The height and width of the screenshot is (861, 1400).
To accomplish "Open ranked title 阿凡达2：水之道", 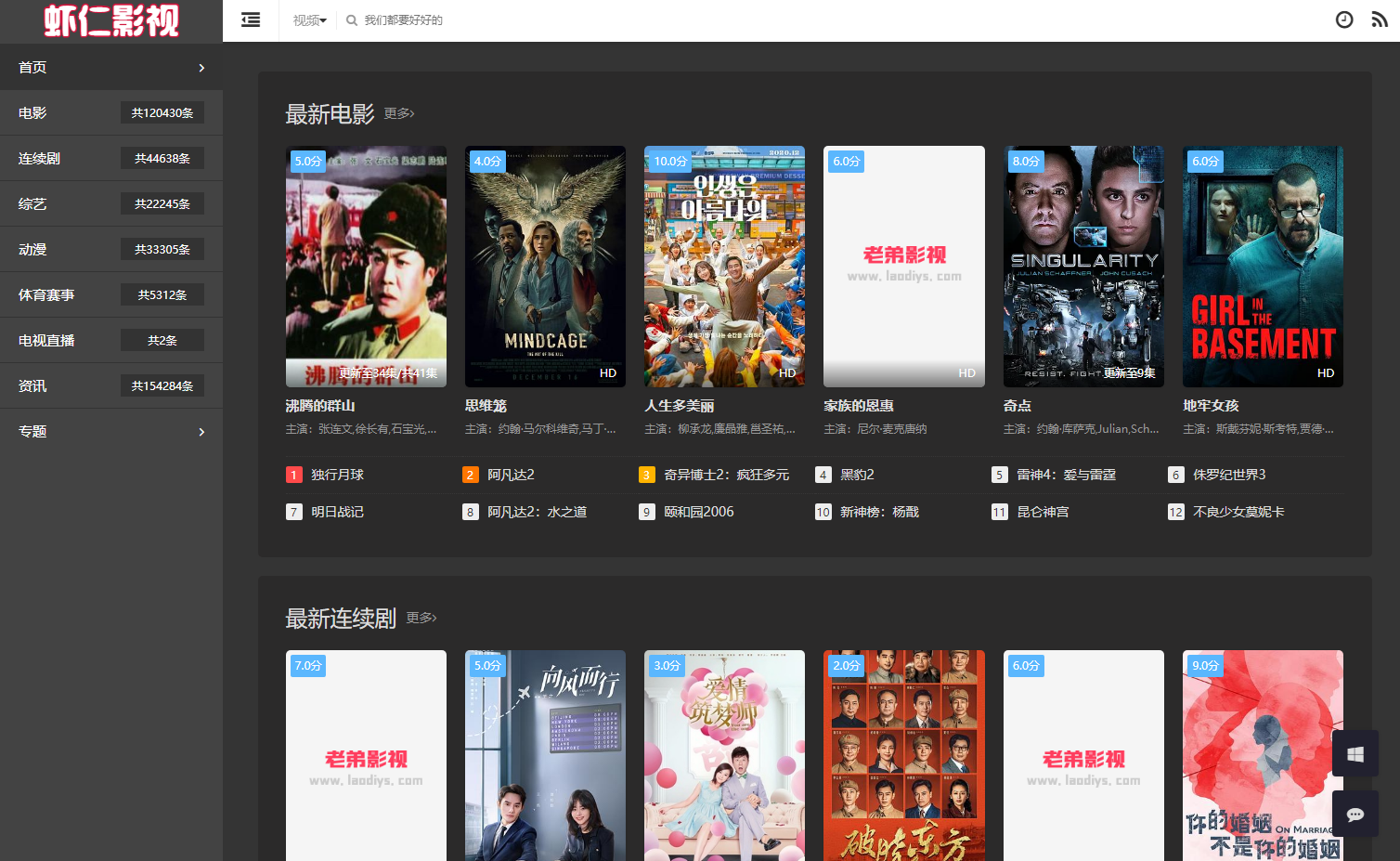I will (537, 512).
